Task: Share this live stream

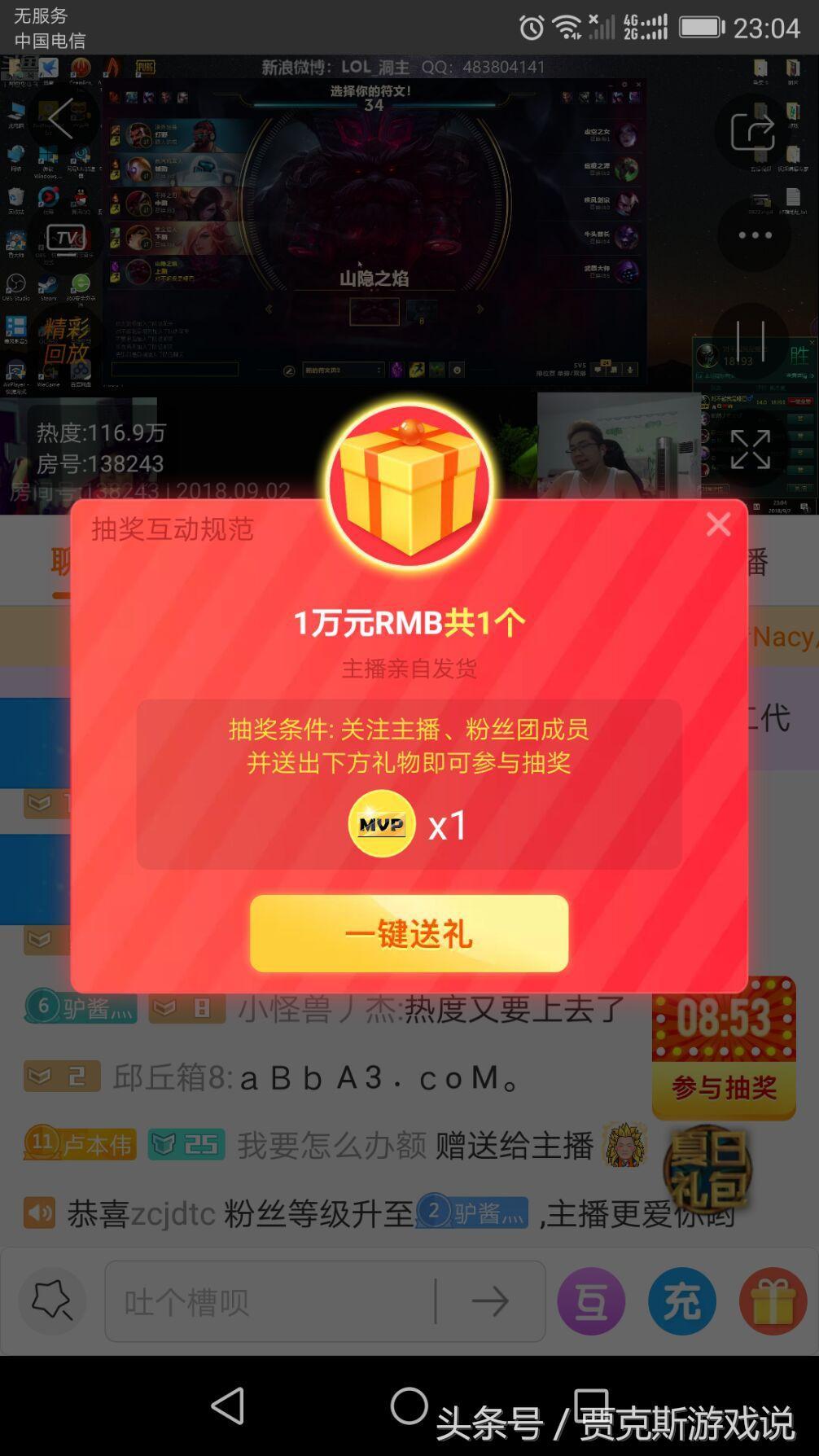Action: 752,132
